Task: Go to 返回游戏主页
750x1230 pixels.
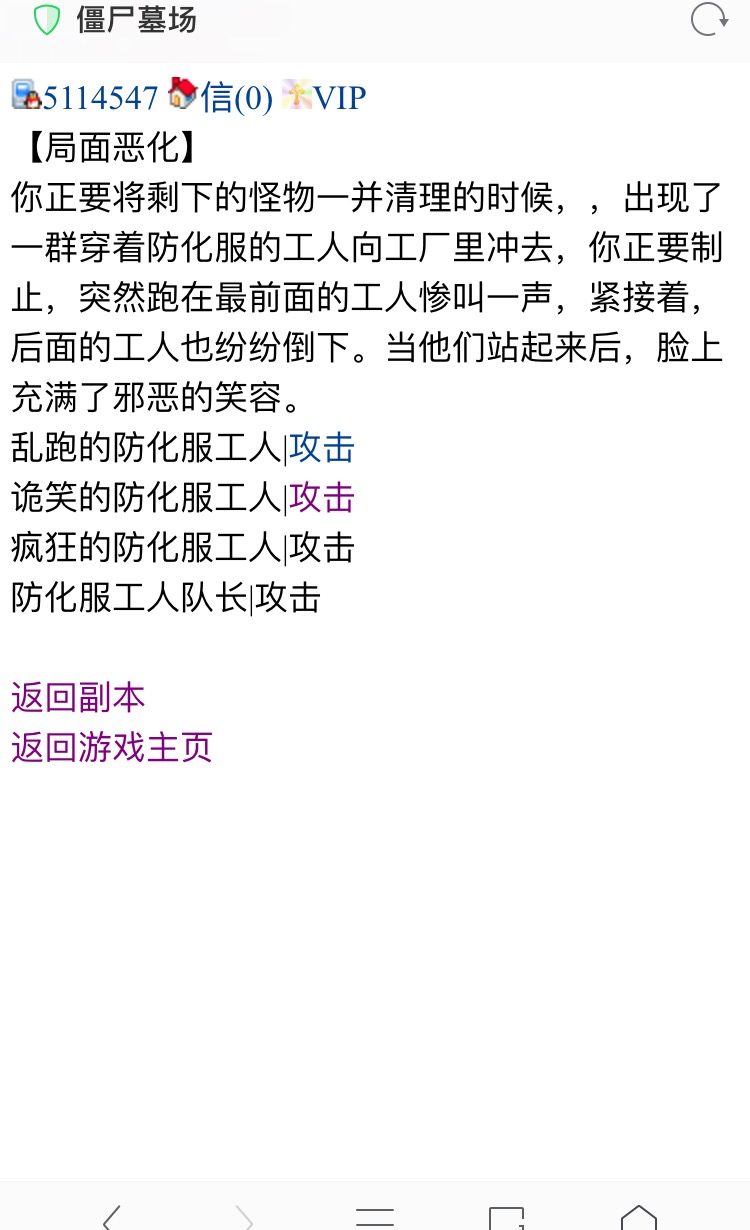Action: tap(112, 748)
